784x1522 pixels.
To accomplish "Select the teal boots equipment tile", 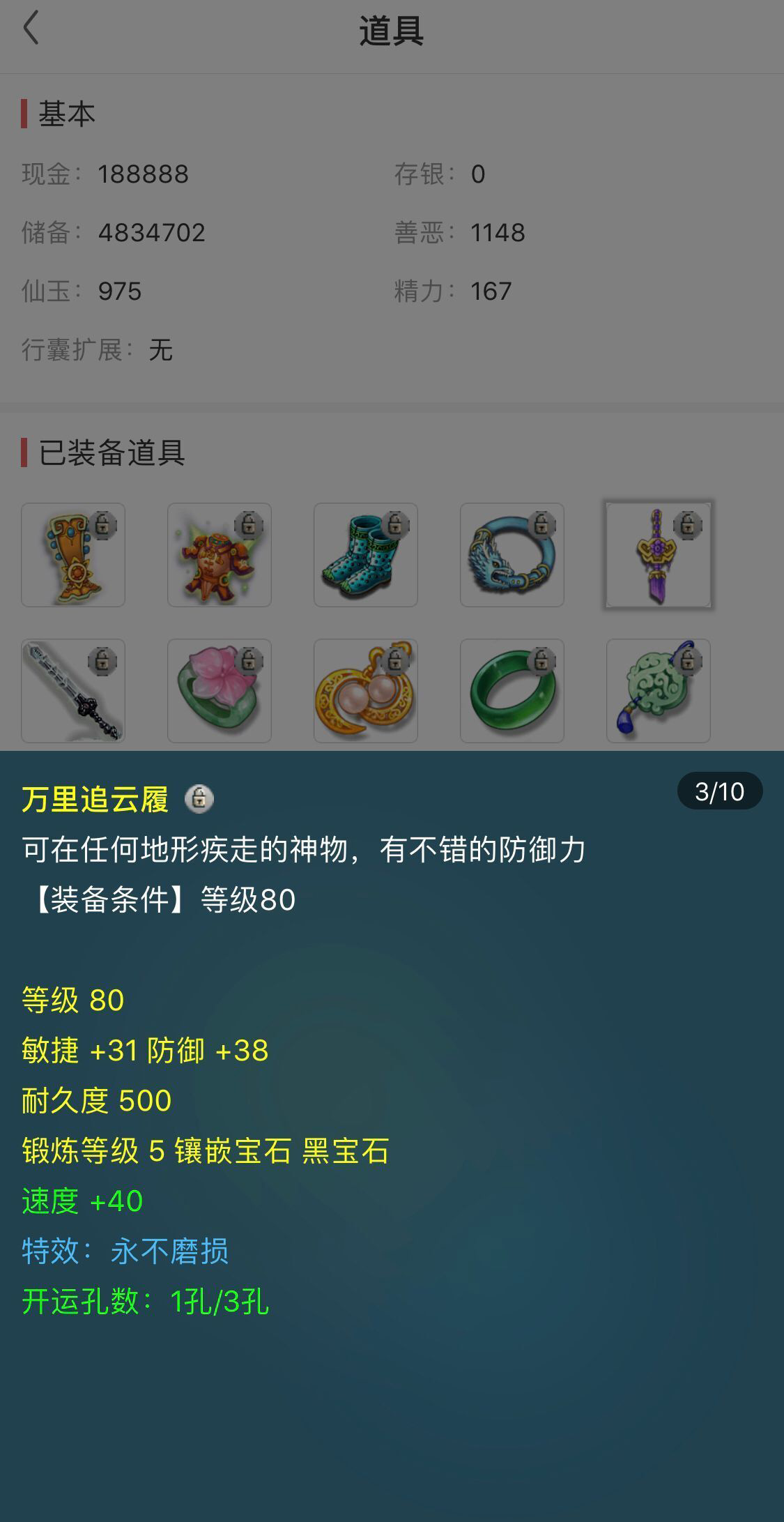I will coord(366,555).
